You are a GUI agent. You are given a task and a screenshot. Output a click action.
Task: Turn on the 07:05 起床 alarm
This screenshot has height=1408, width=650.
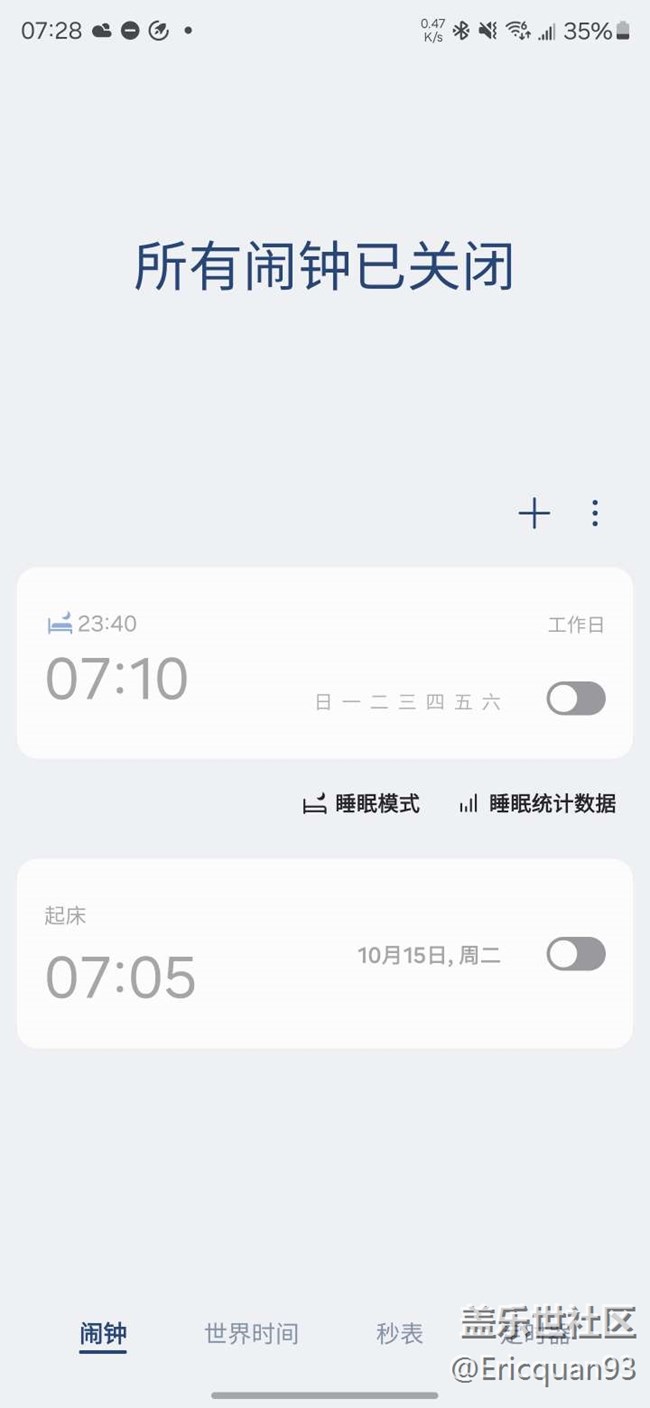coord(576,954)
